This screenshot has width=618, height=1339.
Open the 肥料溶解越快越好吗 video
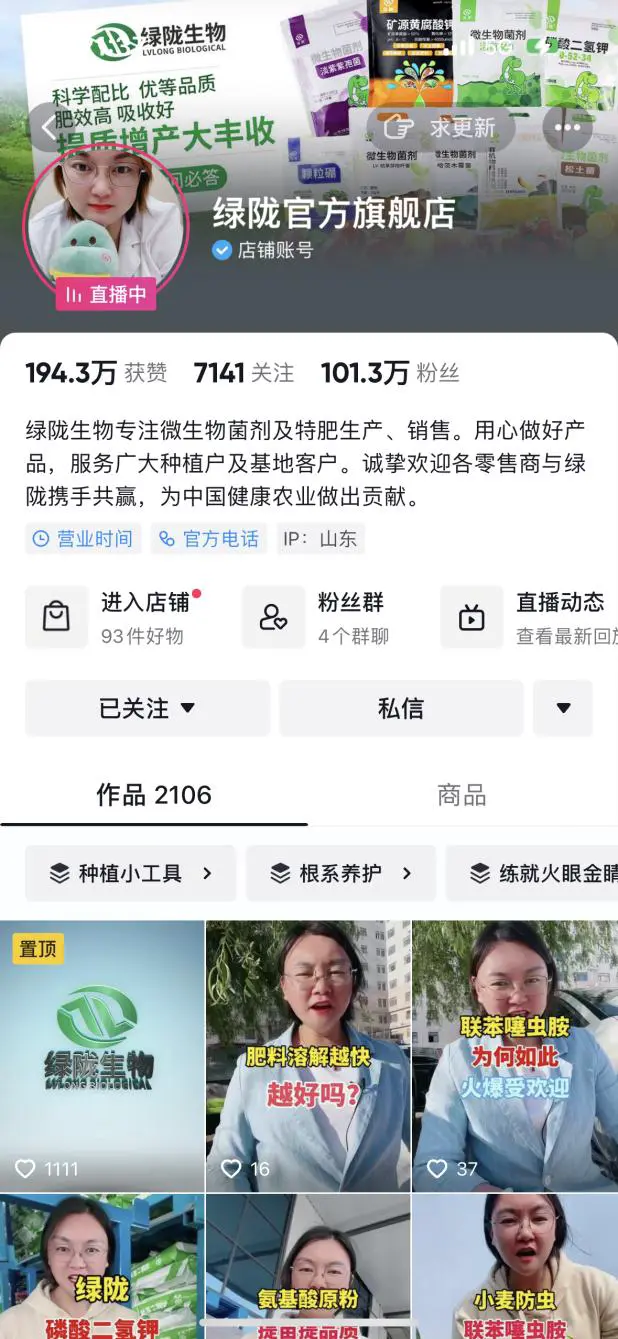tap(308, 1055)
